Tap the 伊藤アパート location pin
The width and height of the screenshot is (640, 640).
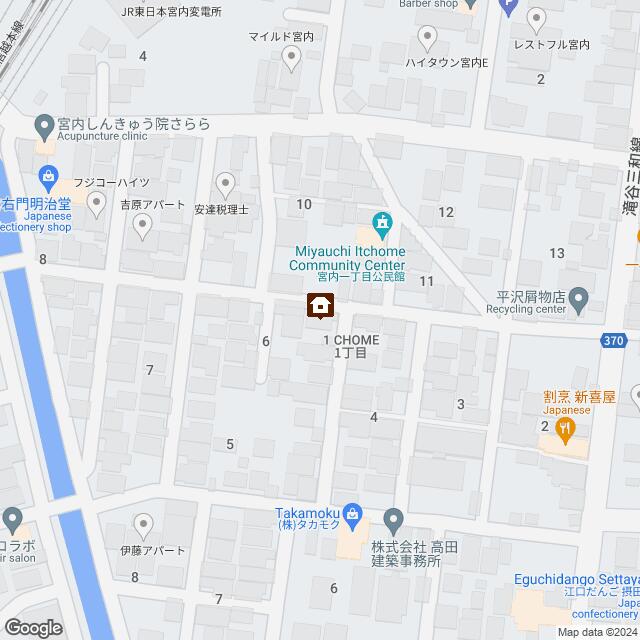143,523
